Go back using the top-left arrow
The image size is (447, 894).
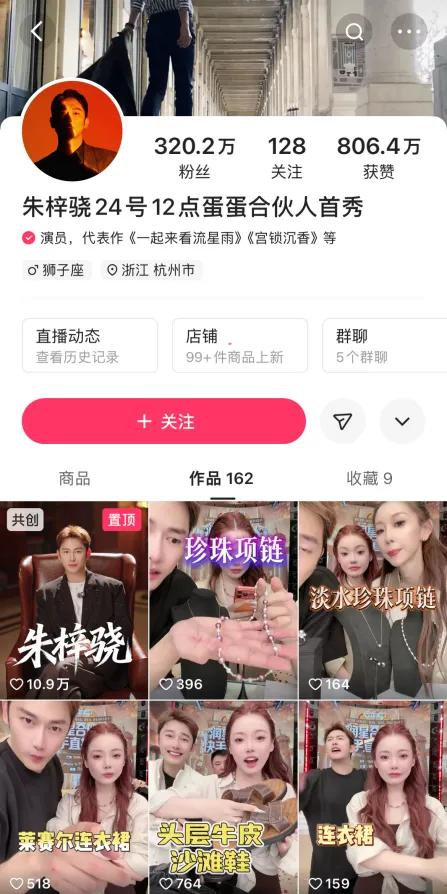click(37, 31)
